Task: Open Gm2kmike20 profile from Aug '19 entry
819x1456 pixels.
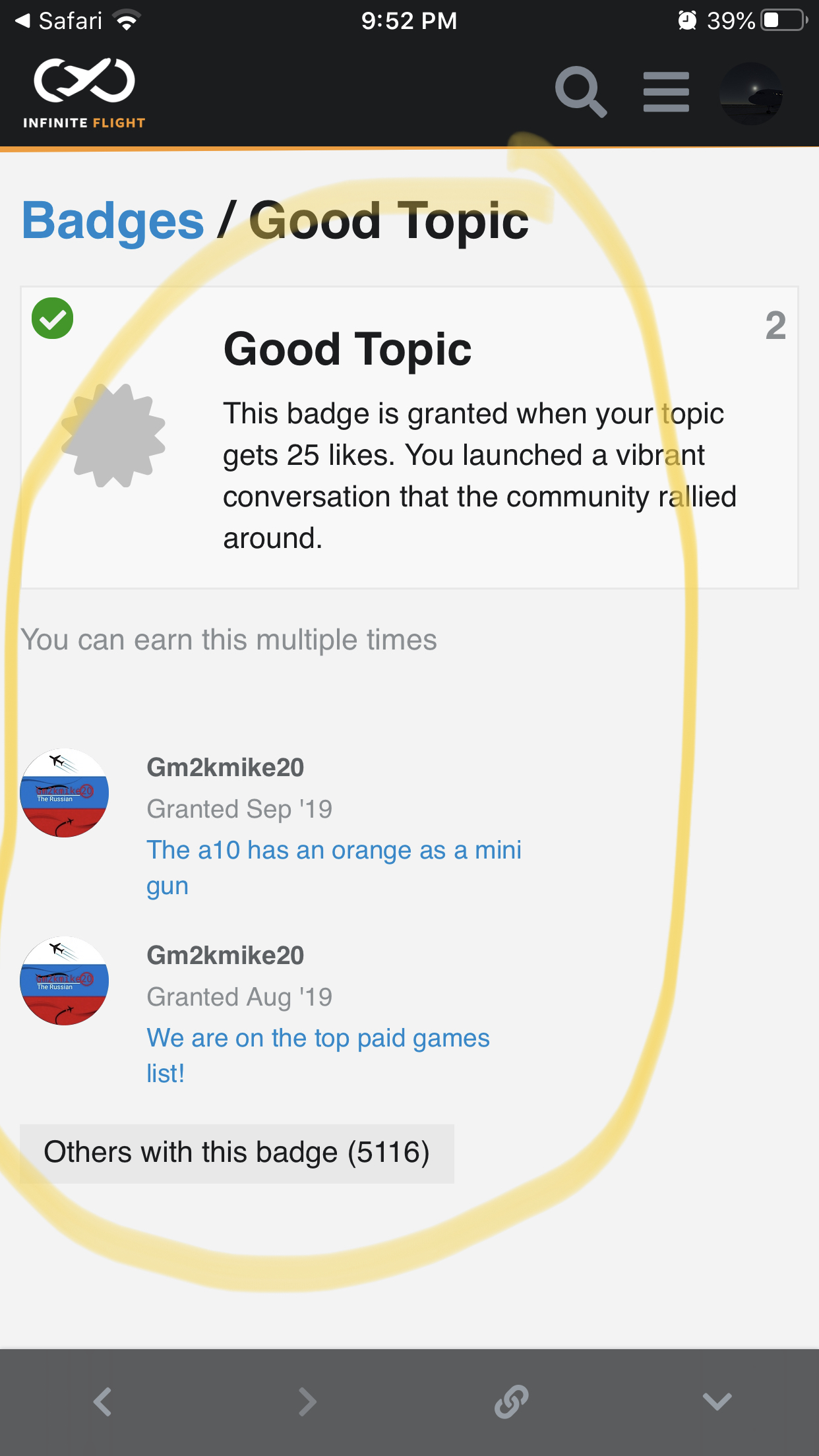Action: click(x=225, y=956)
